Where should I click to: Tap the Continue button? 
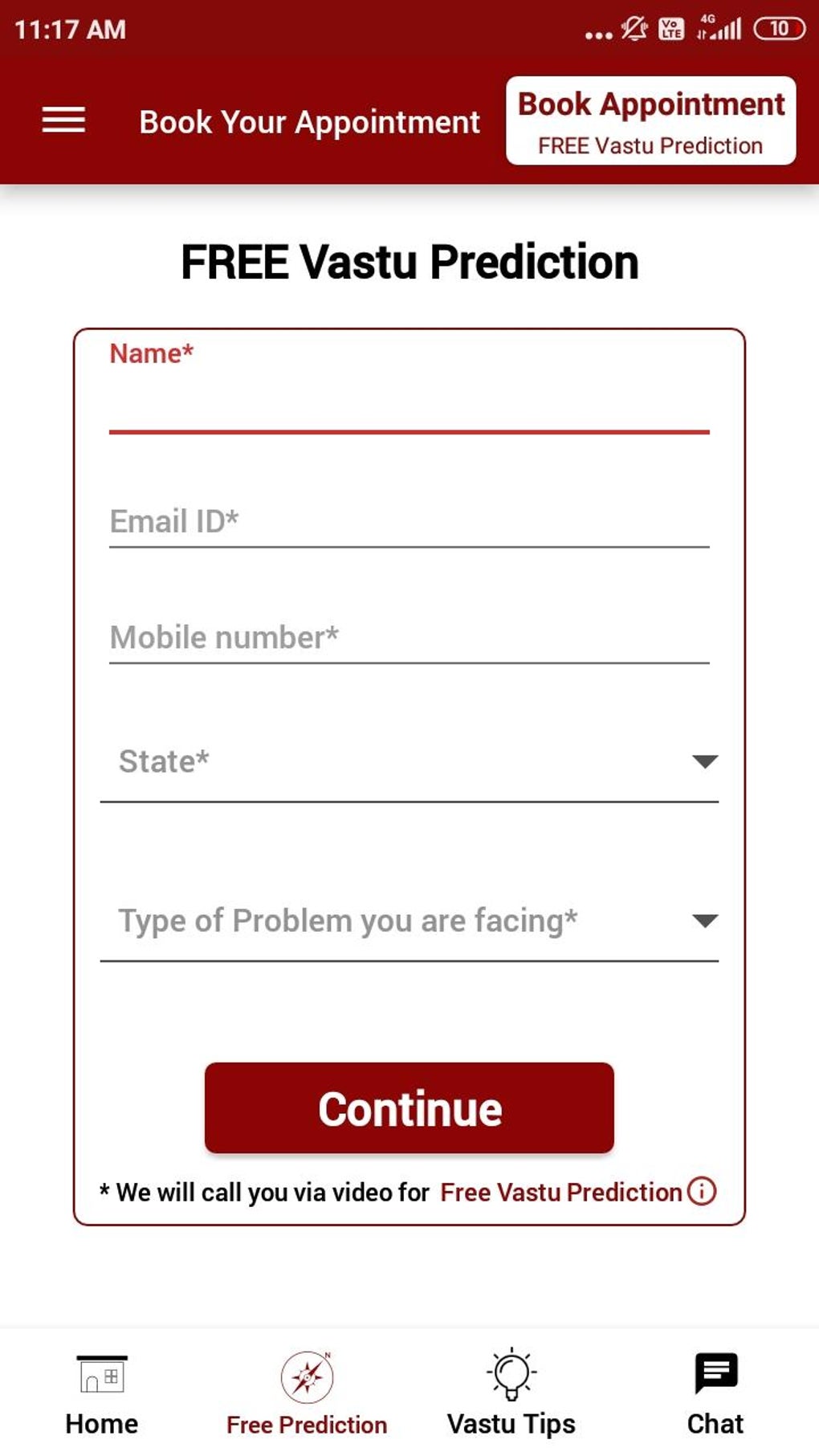(x=409, y=1108)
